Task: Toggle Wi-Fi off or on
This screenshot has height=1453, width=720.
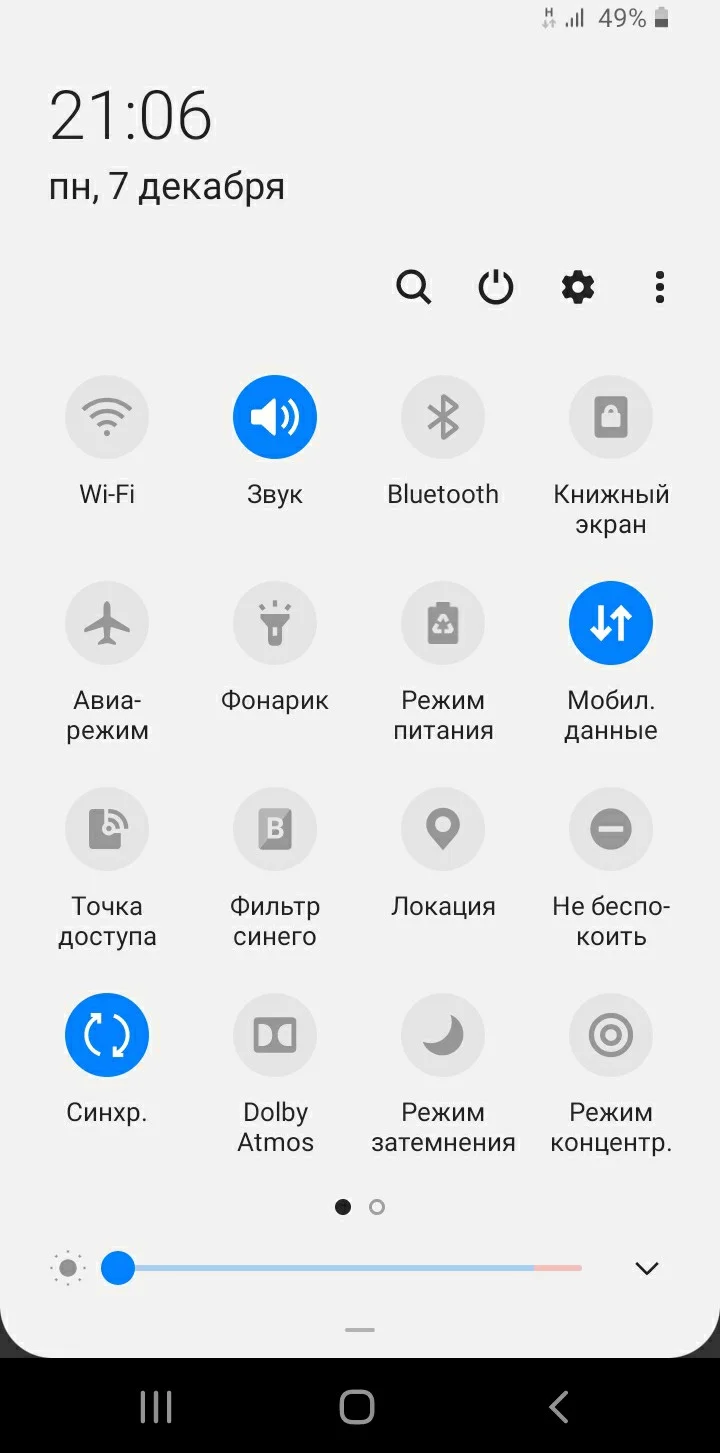Action: click(107, 417)
